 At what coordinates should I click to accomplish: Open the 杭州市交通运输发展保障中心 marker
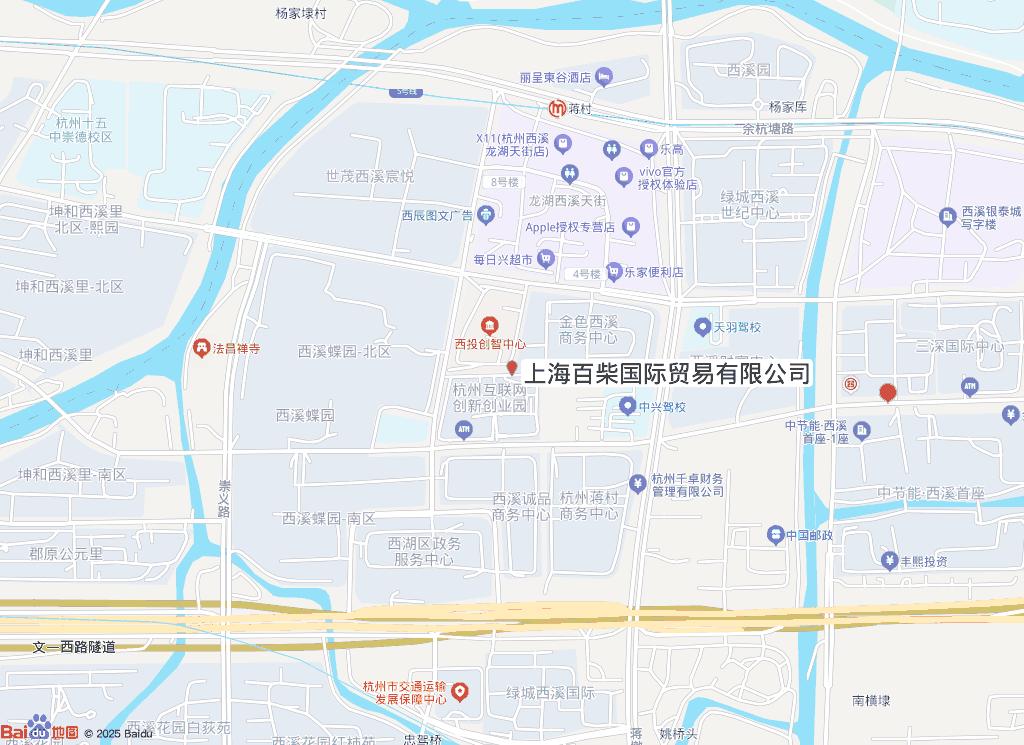click(x=460, y=691)
